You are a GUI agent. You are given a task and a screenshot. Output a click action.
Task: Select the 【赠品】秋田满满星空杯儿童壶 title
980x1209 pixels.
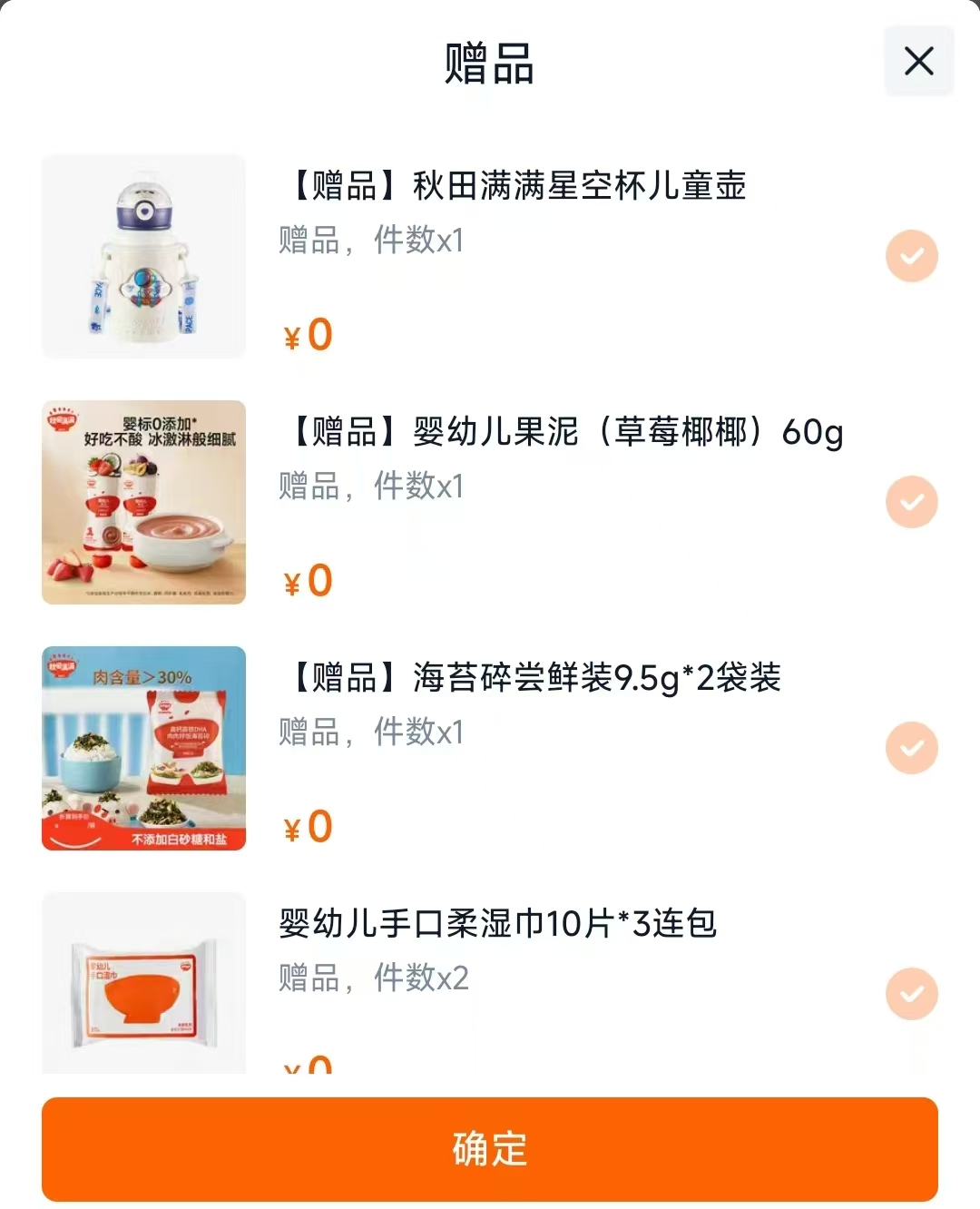[x=513, y=188]
